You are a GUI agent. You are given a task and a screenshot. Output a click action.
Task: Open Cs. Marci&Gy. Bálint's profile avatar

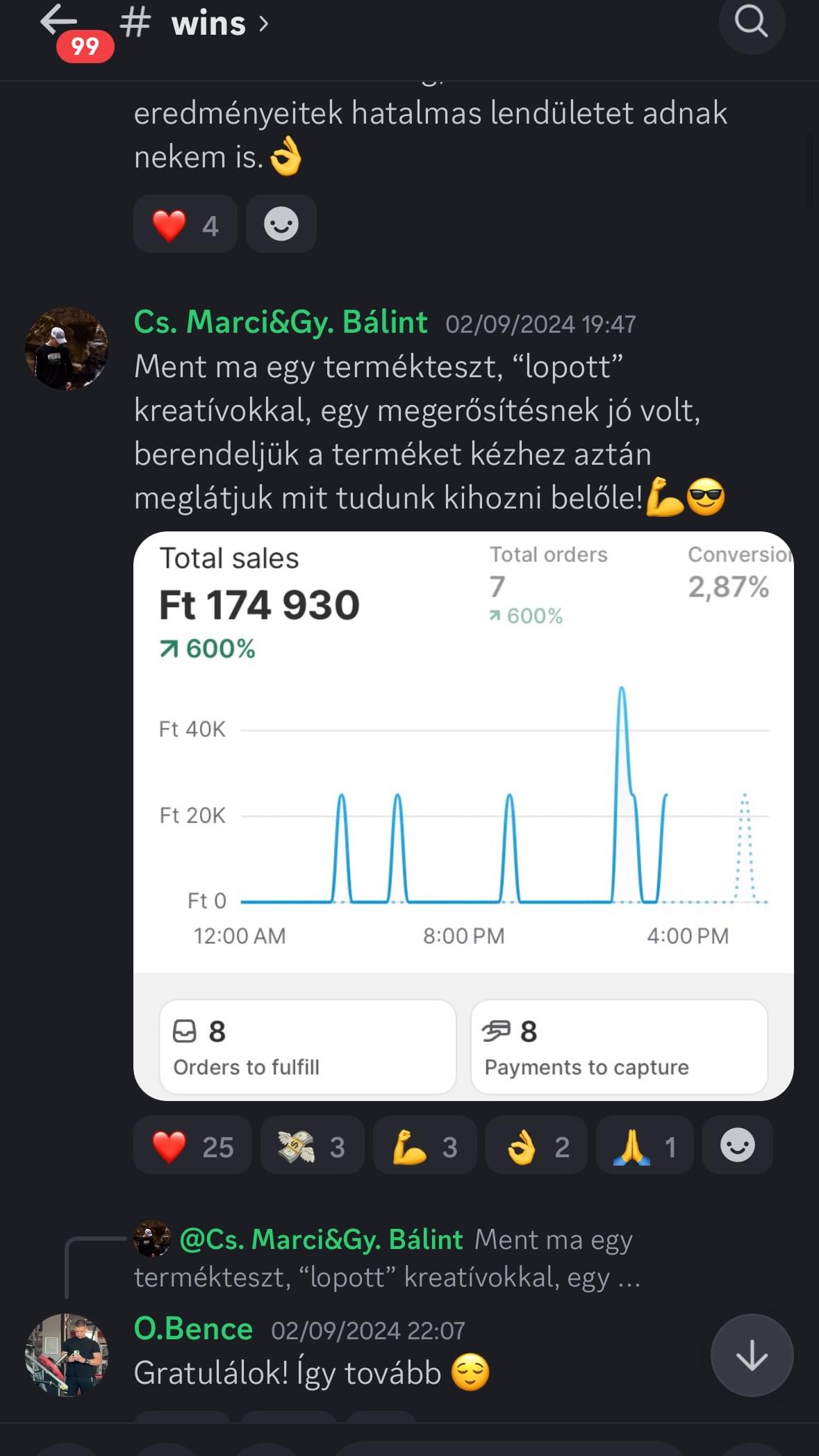coord(67,349)
